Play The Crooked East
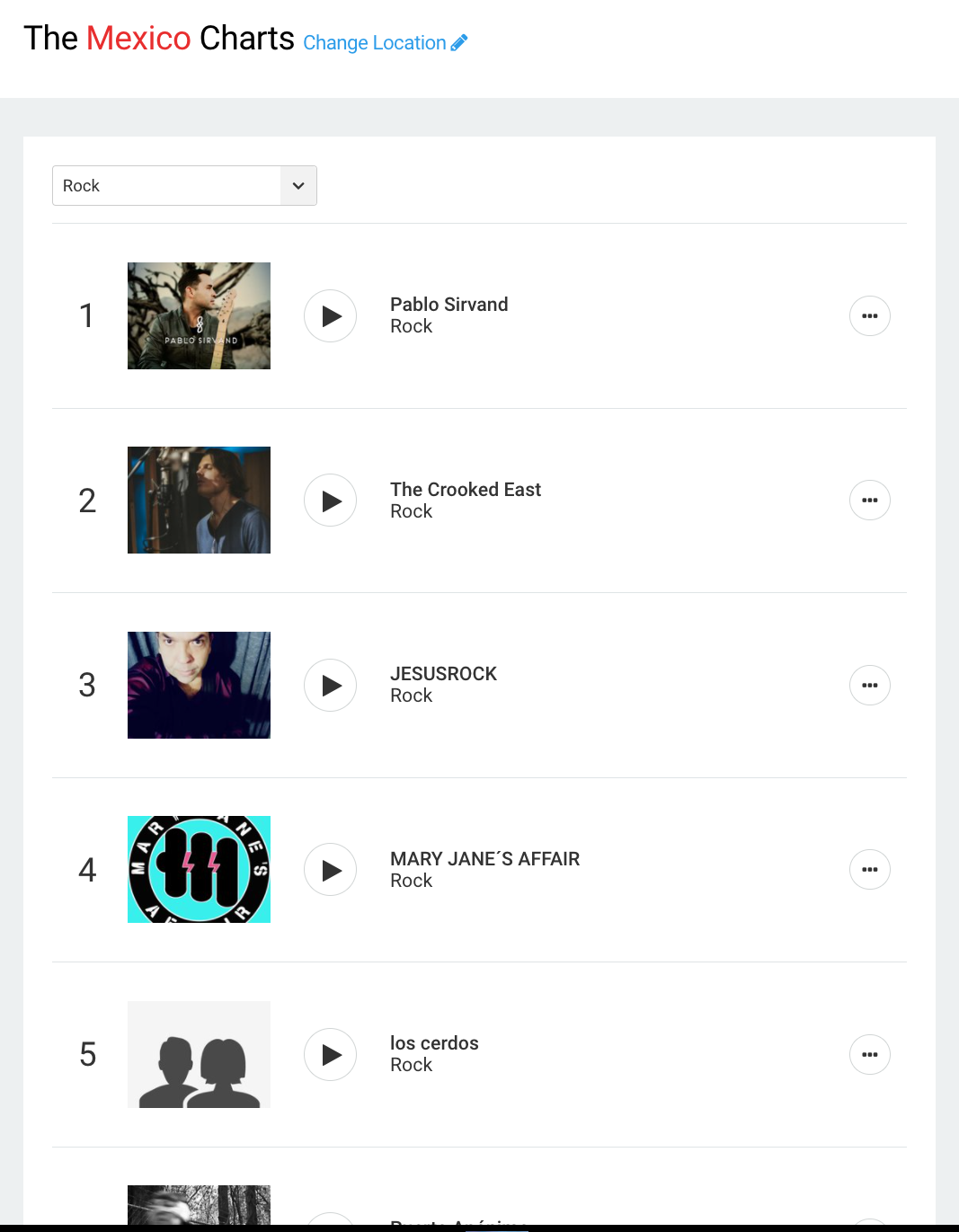The width and height of the screenshot is (959, 1232). (330, 501)
